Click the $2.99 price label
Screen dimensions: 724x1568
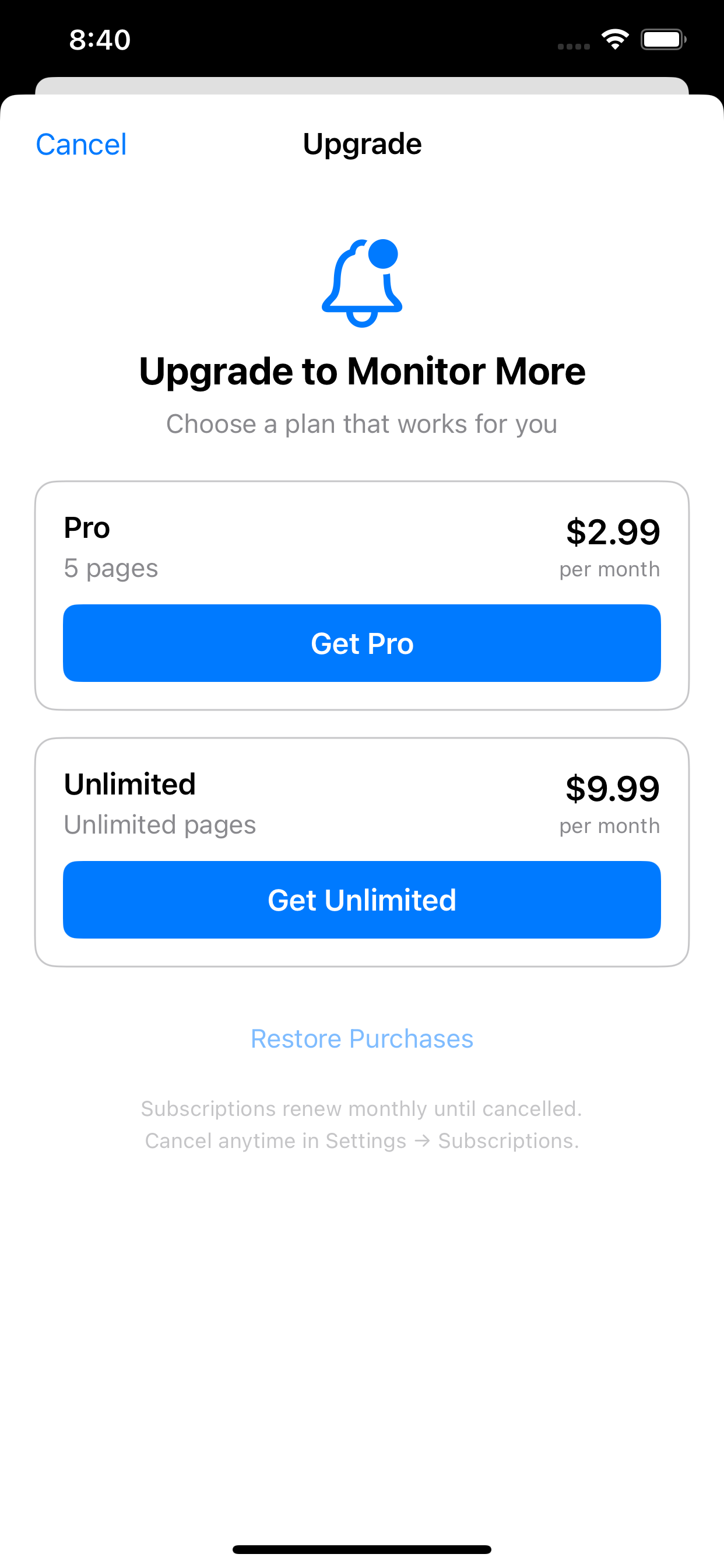click(x=612, y=531)
